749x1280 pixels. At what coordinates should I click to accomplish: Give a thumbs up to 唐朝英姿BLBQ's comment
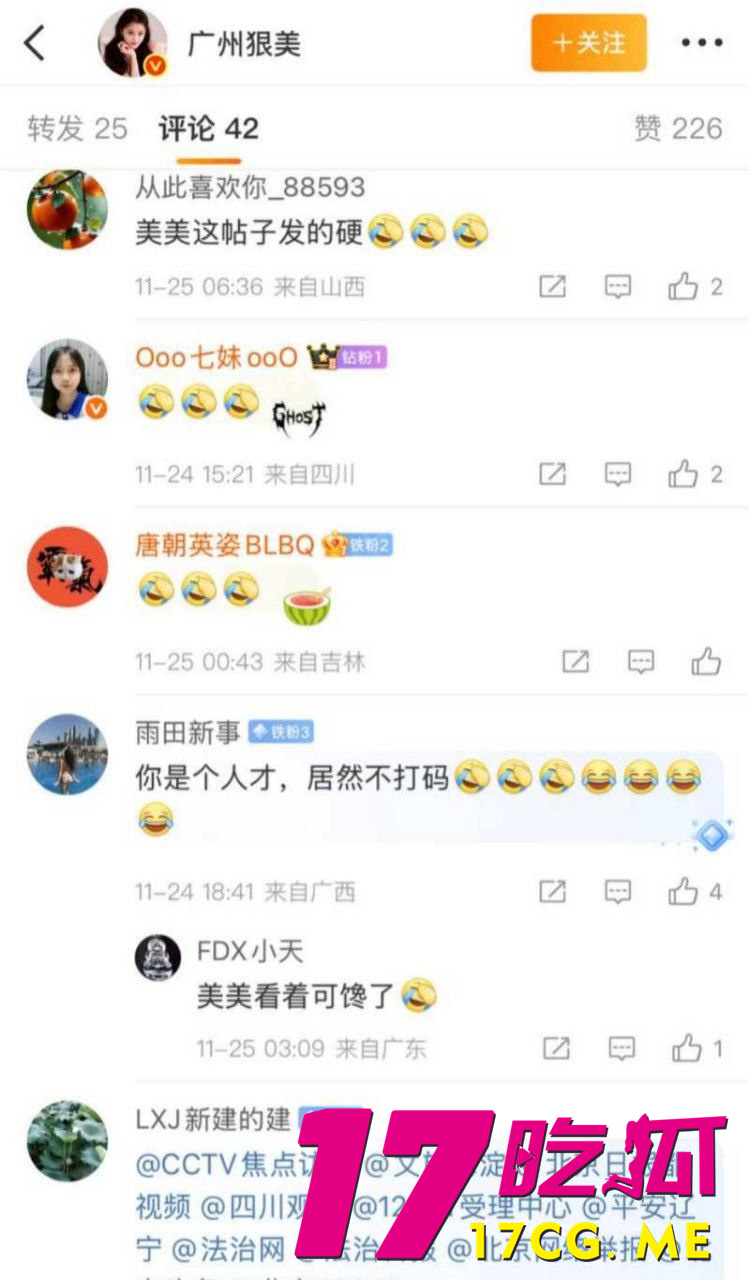tap(706, 661)
